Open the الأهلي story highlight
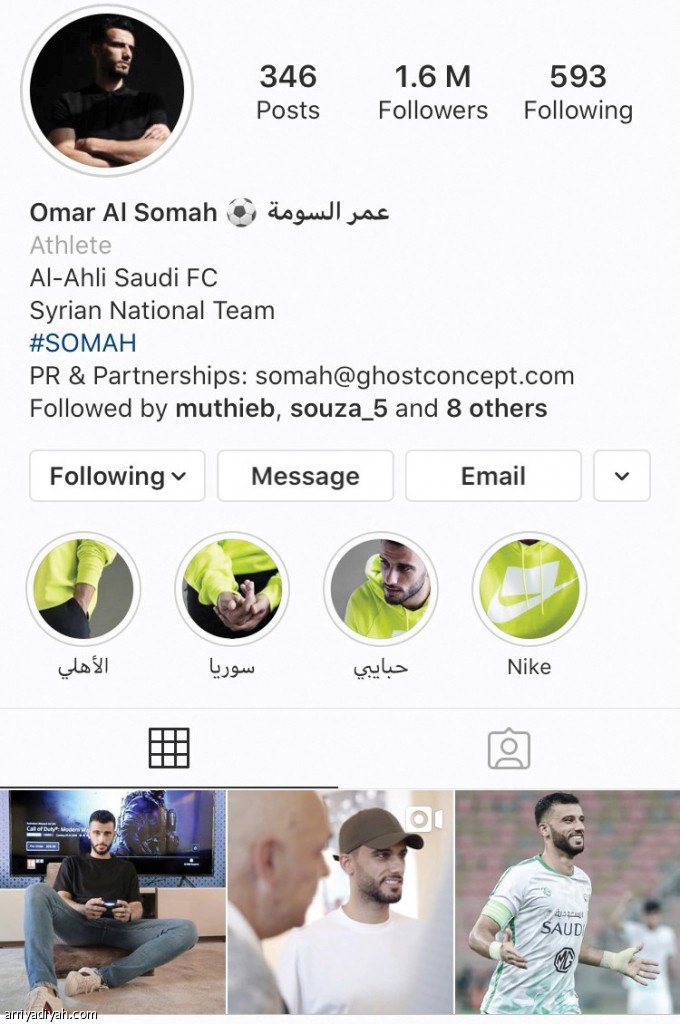This screenshot has height=1024, width=680. 83,589
